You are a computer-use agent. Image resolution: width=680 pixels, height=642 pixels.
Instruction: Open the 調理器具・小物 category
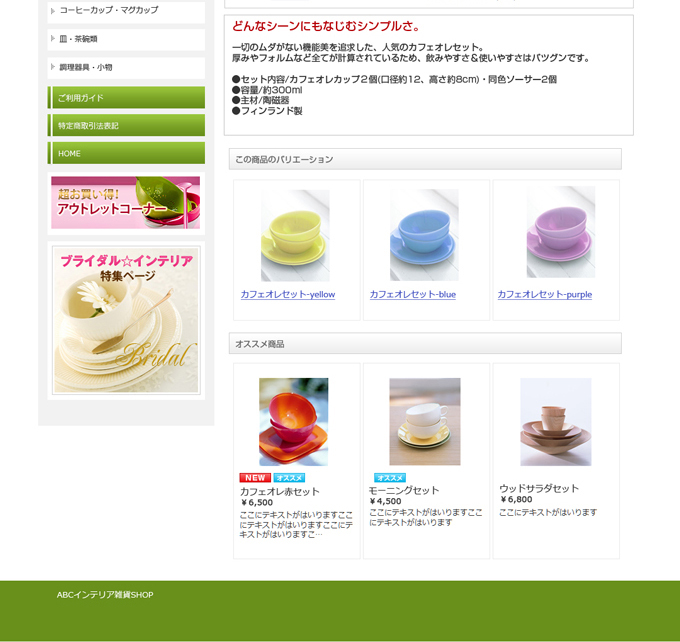tap(85, 67)
